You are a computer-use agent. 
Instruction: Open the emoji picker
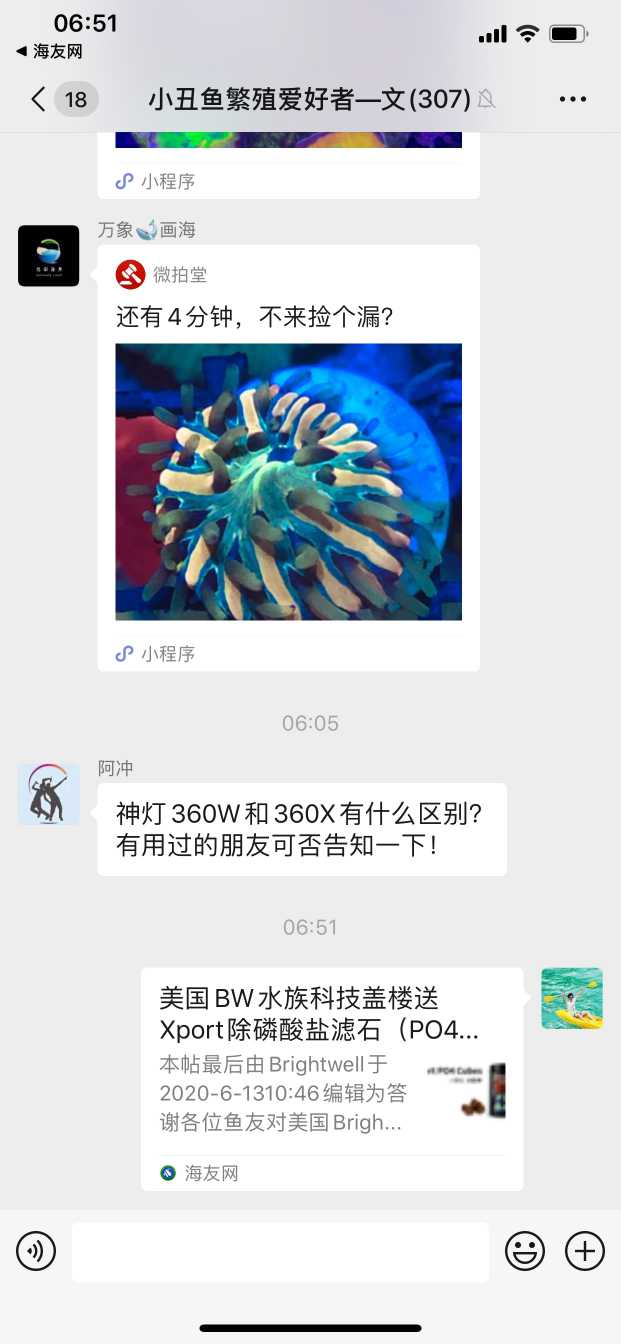click(x=524, y=1251)
